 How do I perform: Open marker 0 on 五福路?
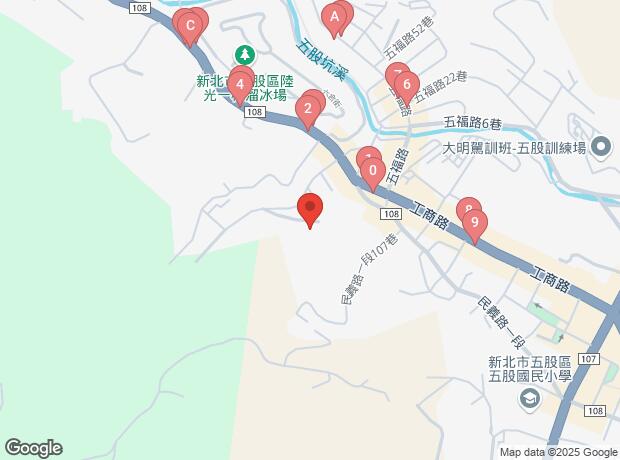pyautogui.click(x=373, y=170)
